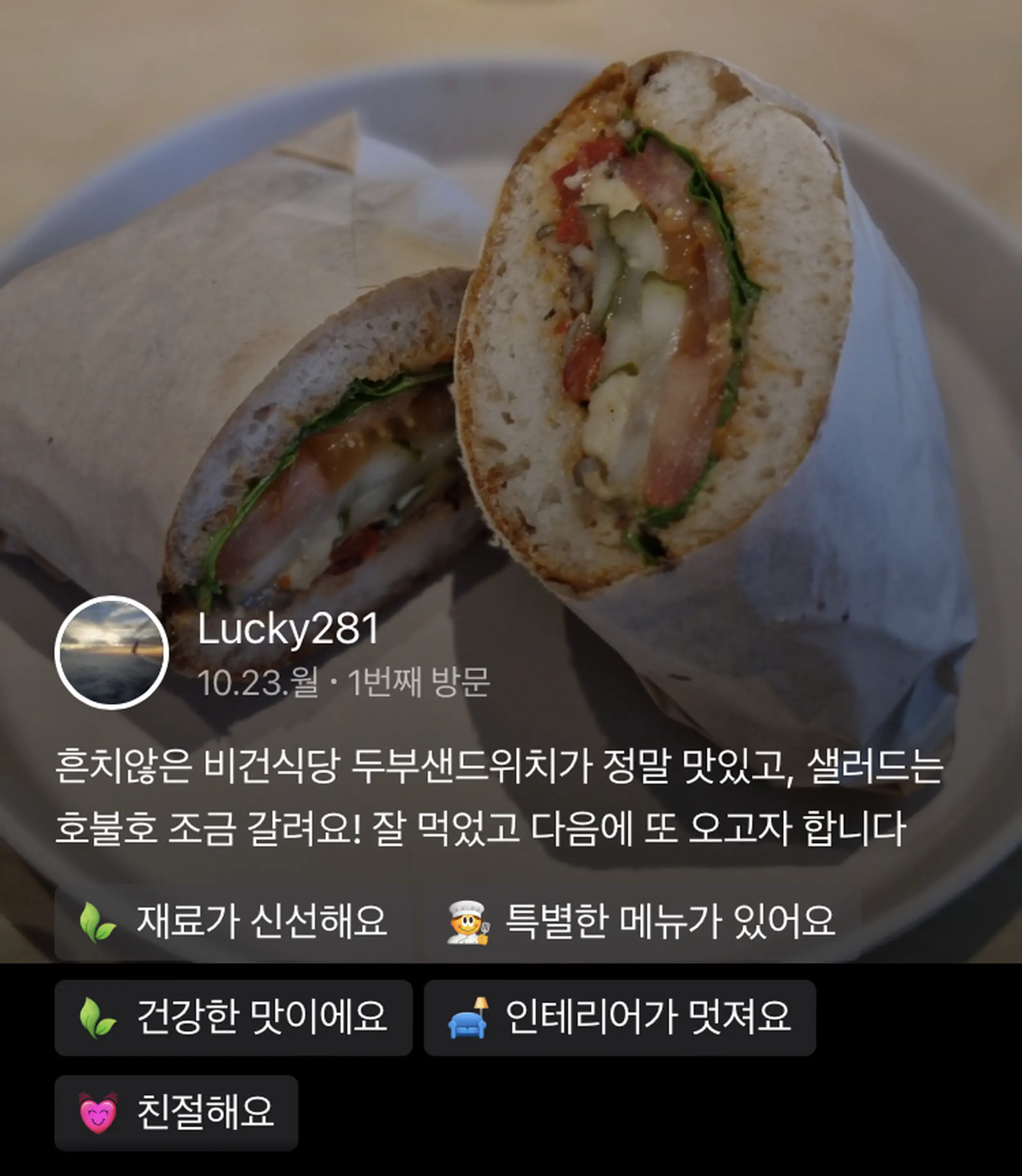The image size is (1022, 1176).
Task: Open the Lucky281 username link
Action: [x=288, y=629]
